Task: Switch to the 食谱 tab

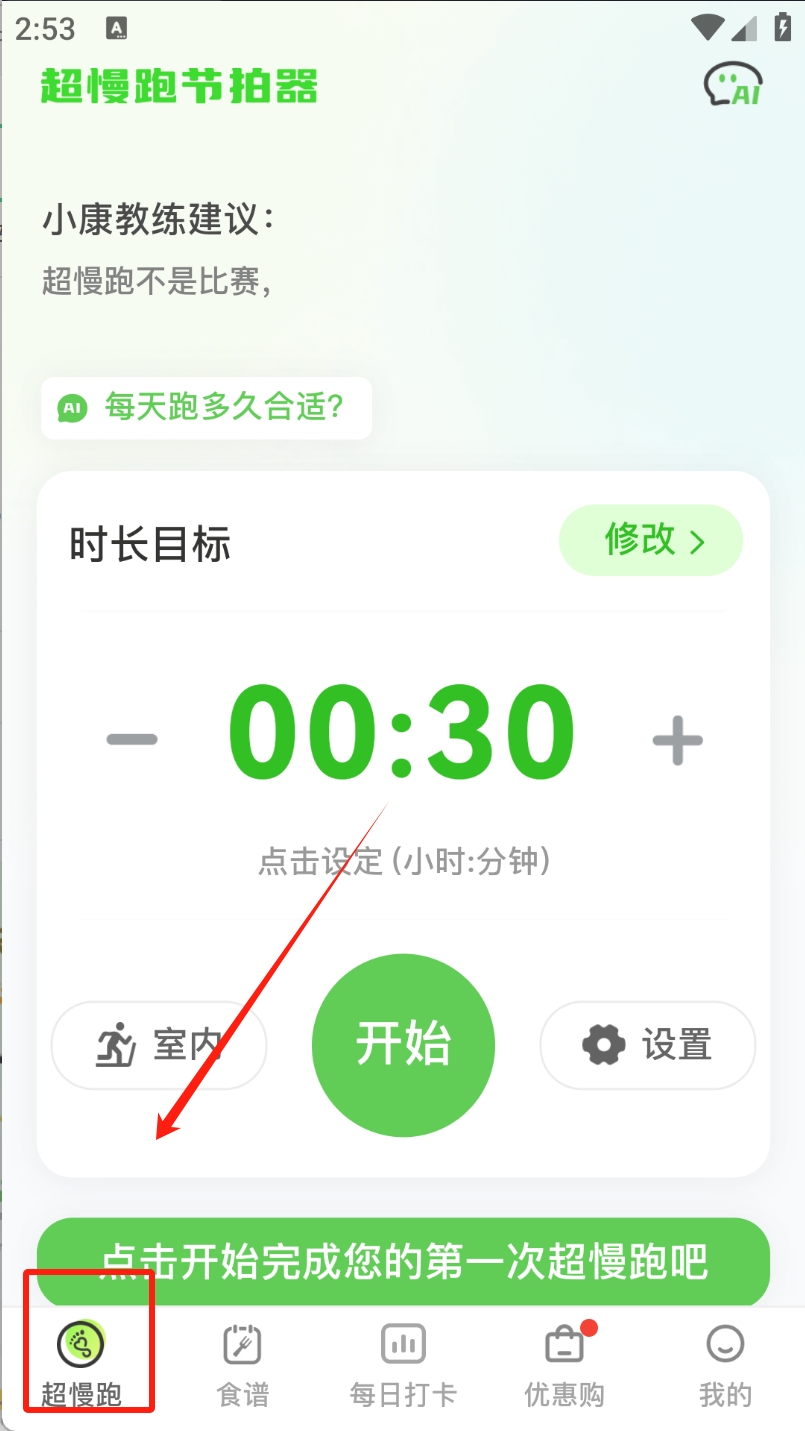Action: [243, 1364]
